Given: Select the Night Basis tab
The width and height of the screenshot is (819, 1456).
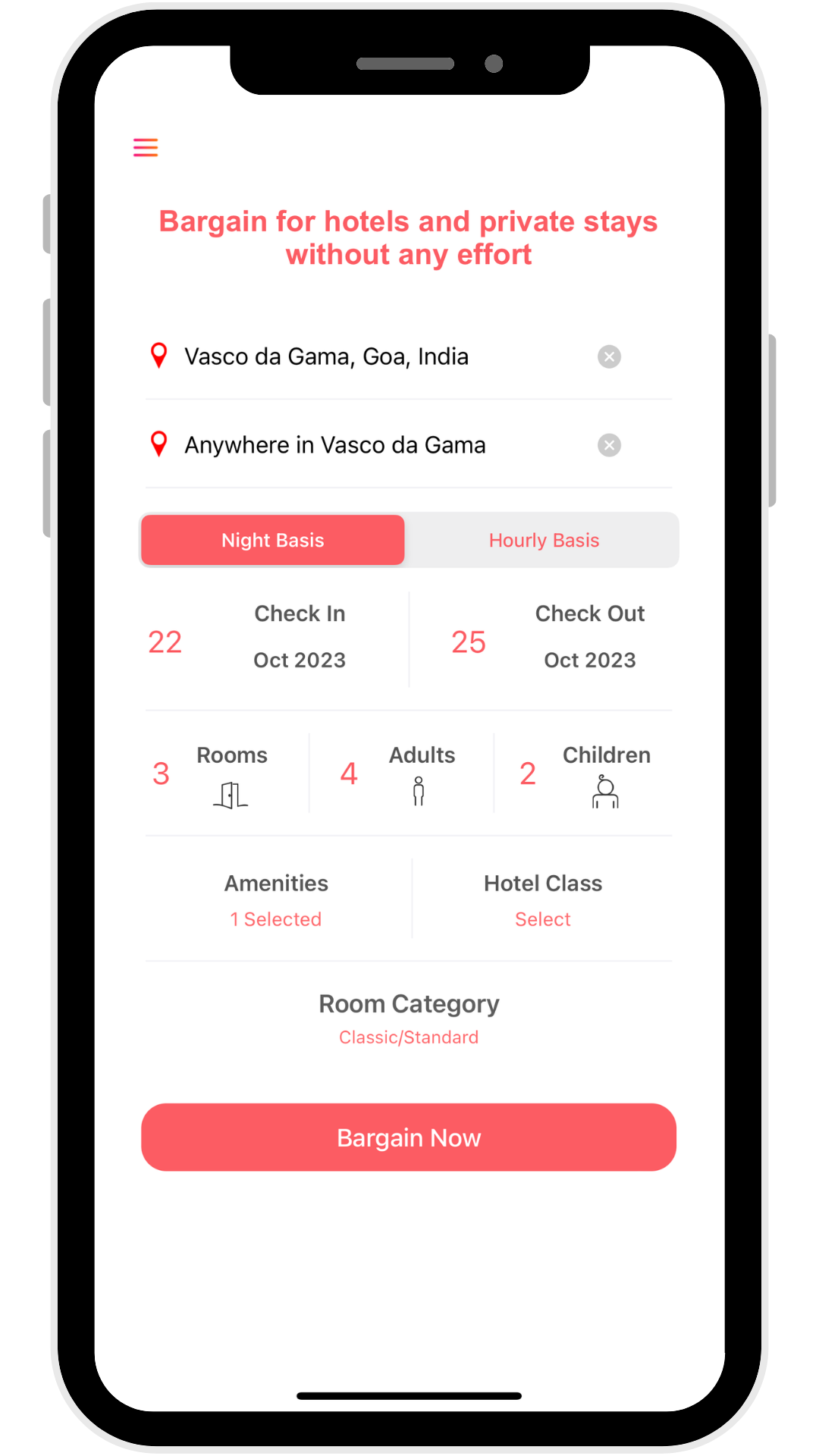Looking at the screenshot, I should point(273,540).
